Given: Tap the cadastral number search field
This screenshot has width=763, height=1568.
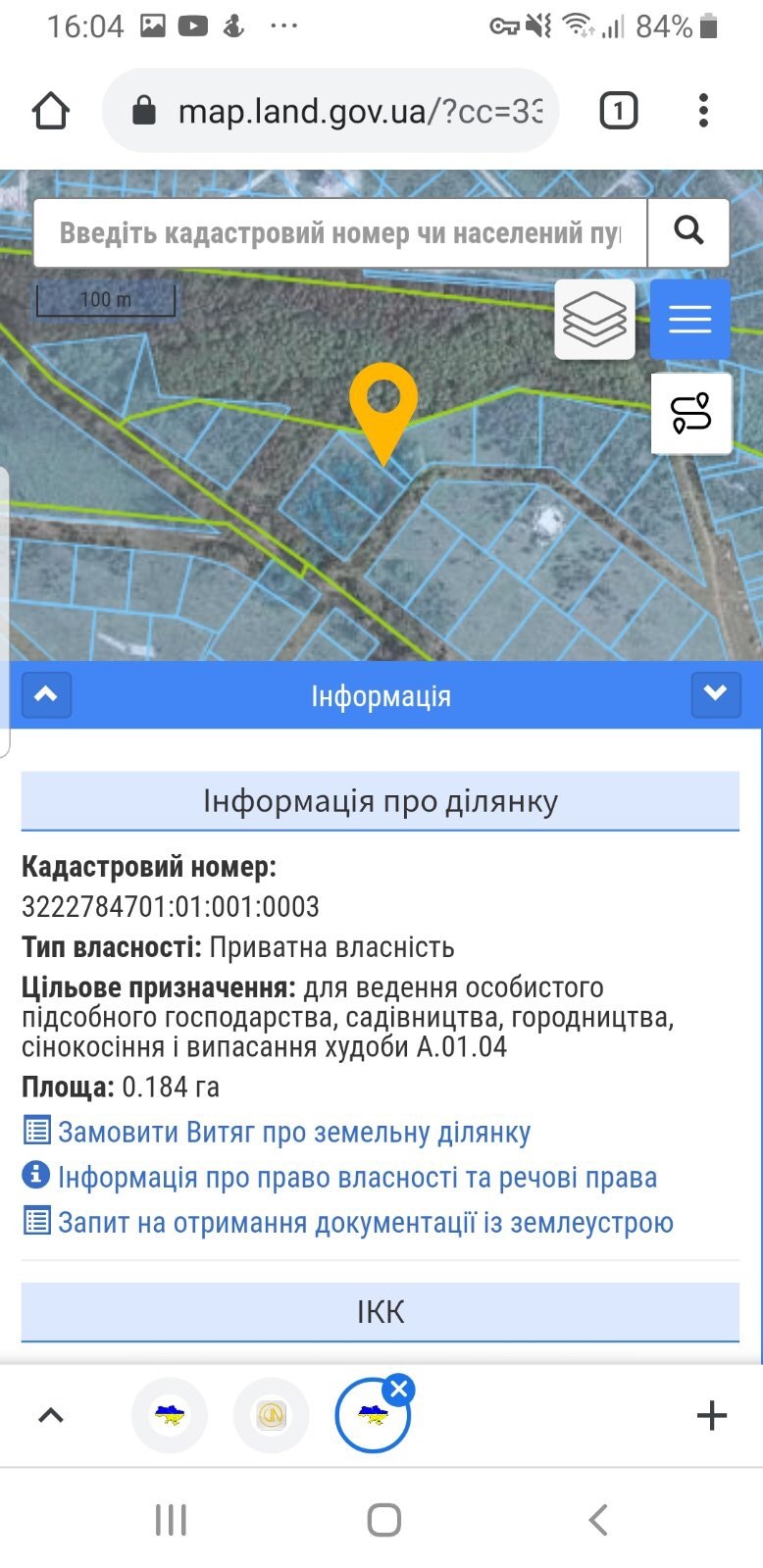Looking at the screenshot, I should coord(340,233).
